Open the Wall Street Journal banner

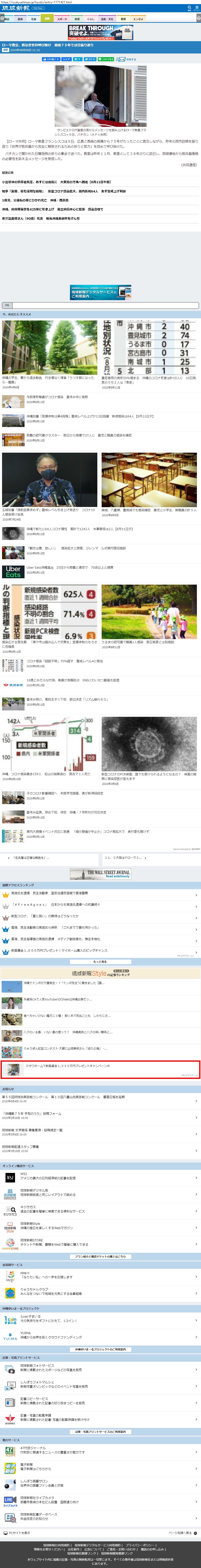point(100,874)
